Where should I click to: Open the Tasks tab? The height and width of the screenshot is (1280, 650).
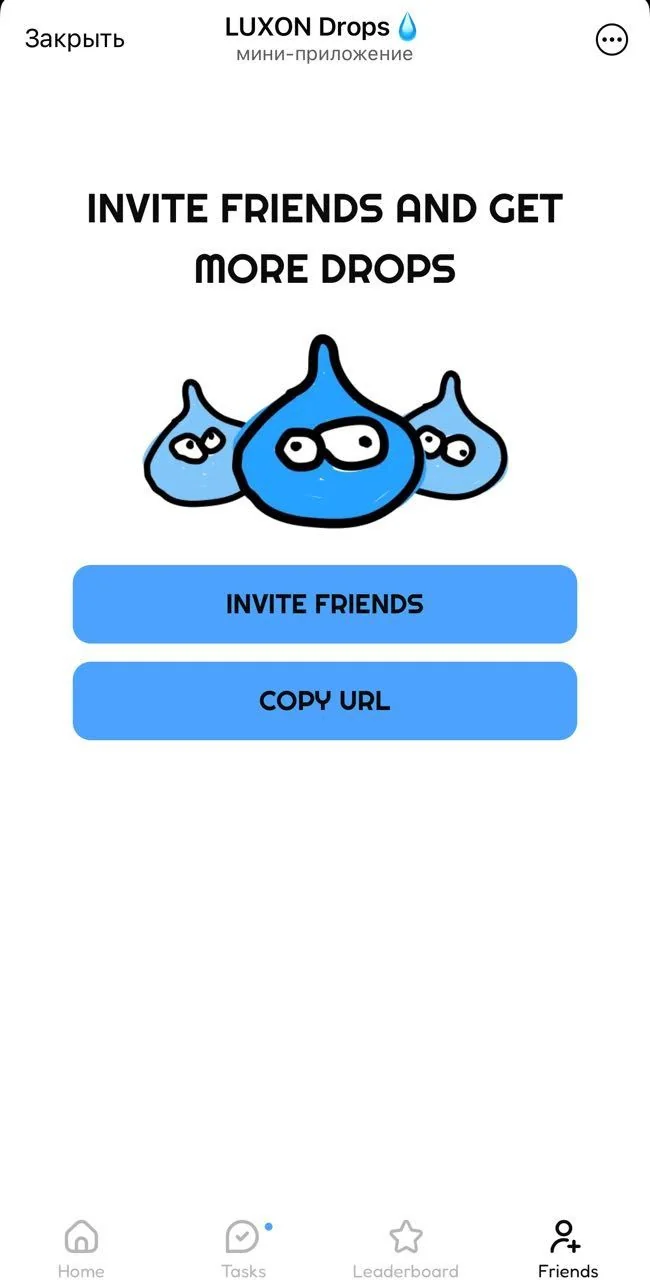point(244,1249)
